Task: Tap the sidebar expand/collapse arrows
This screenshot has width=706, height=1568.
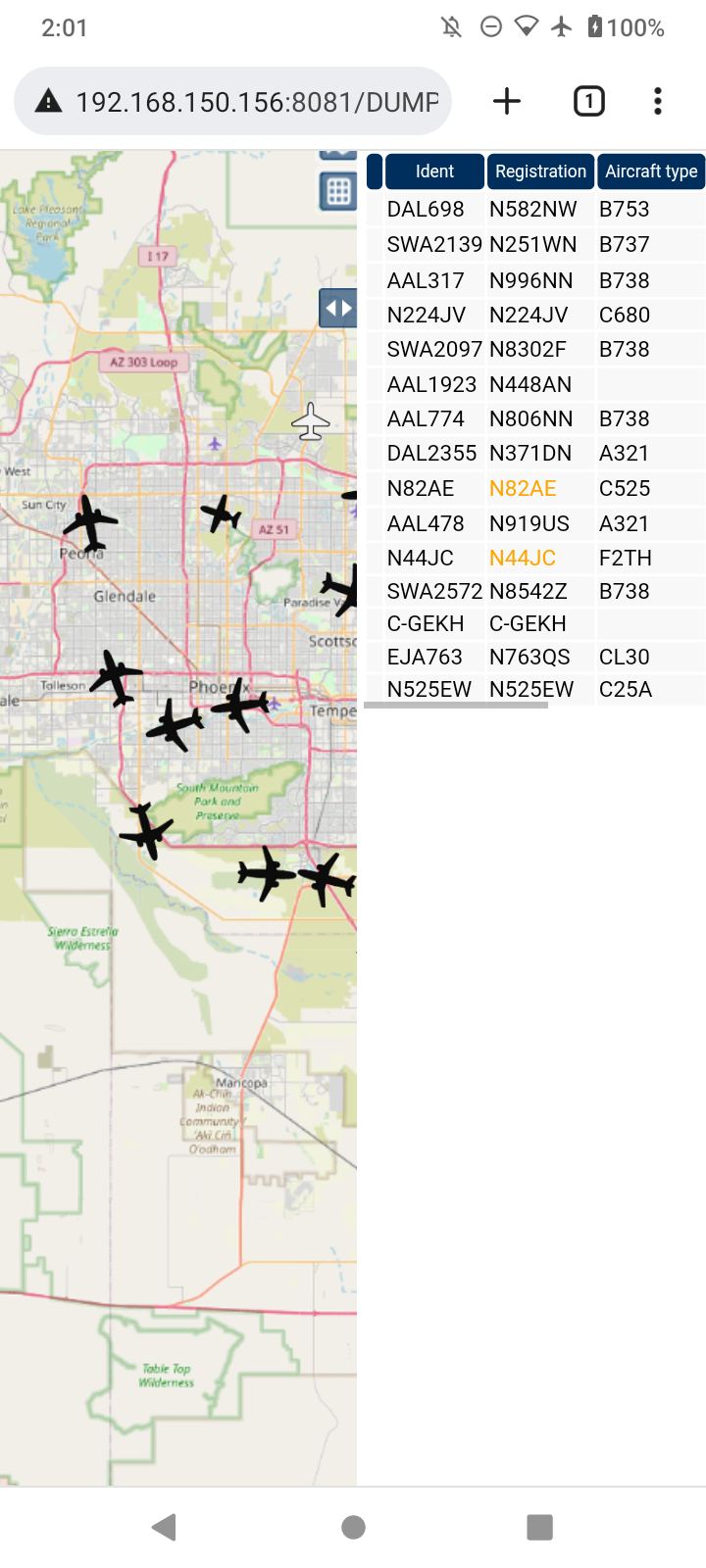Action: click(x=338, y=308)
